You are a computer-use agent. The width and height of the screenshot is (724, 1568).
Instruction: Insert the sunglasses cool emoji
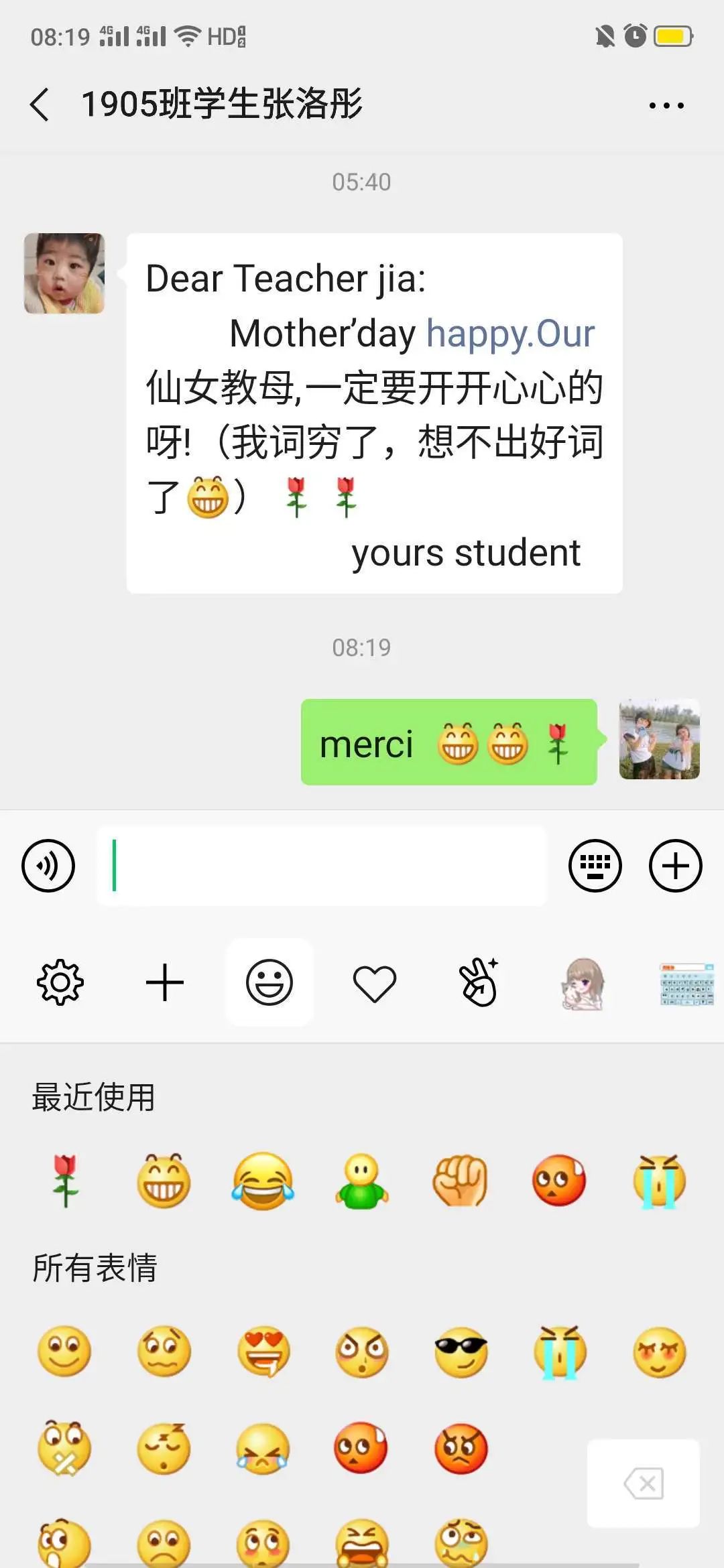[461, 1351]
